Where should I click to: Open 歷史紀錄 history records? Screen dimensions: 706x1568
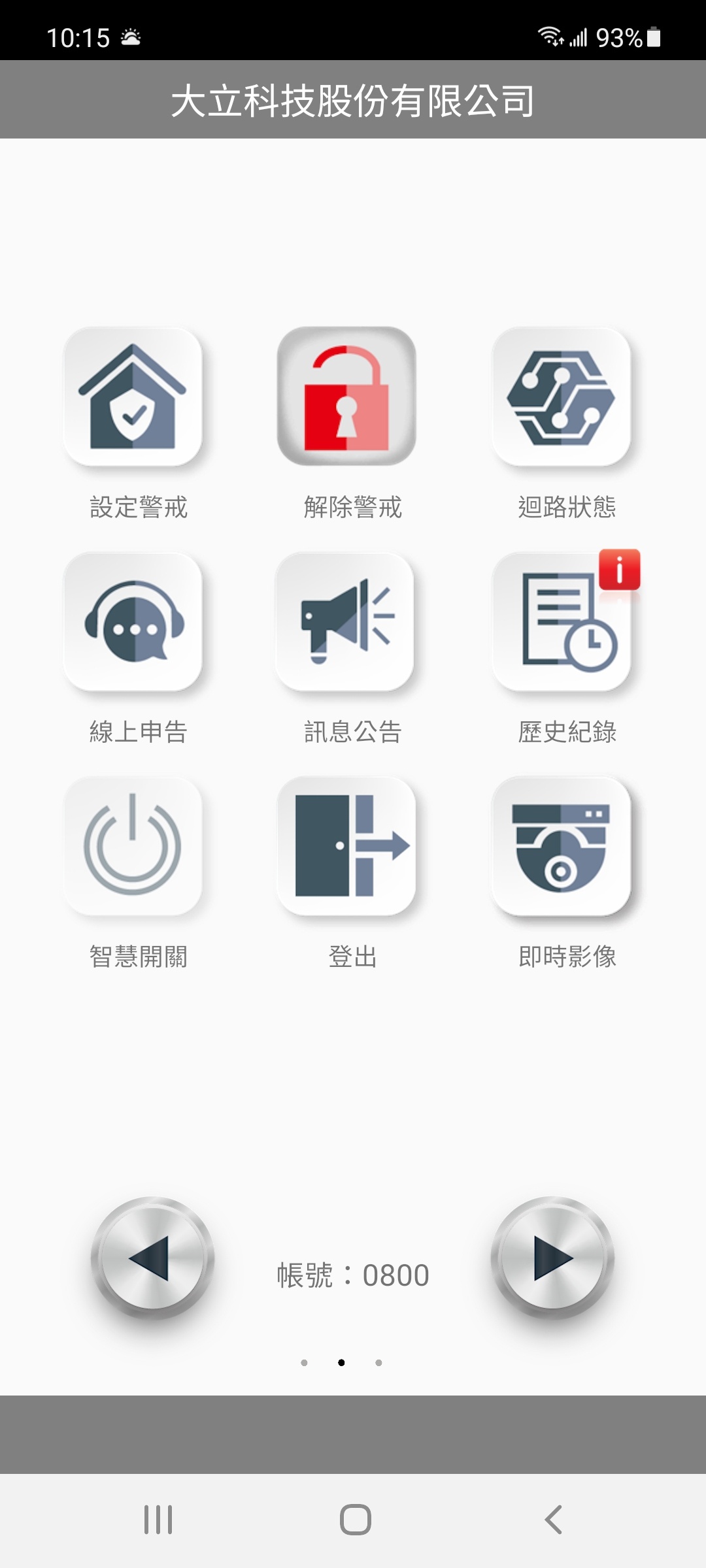pos(561,621)
